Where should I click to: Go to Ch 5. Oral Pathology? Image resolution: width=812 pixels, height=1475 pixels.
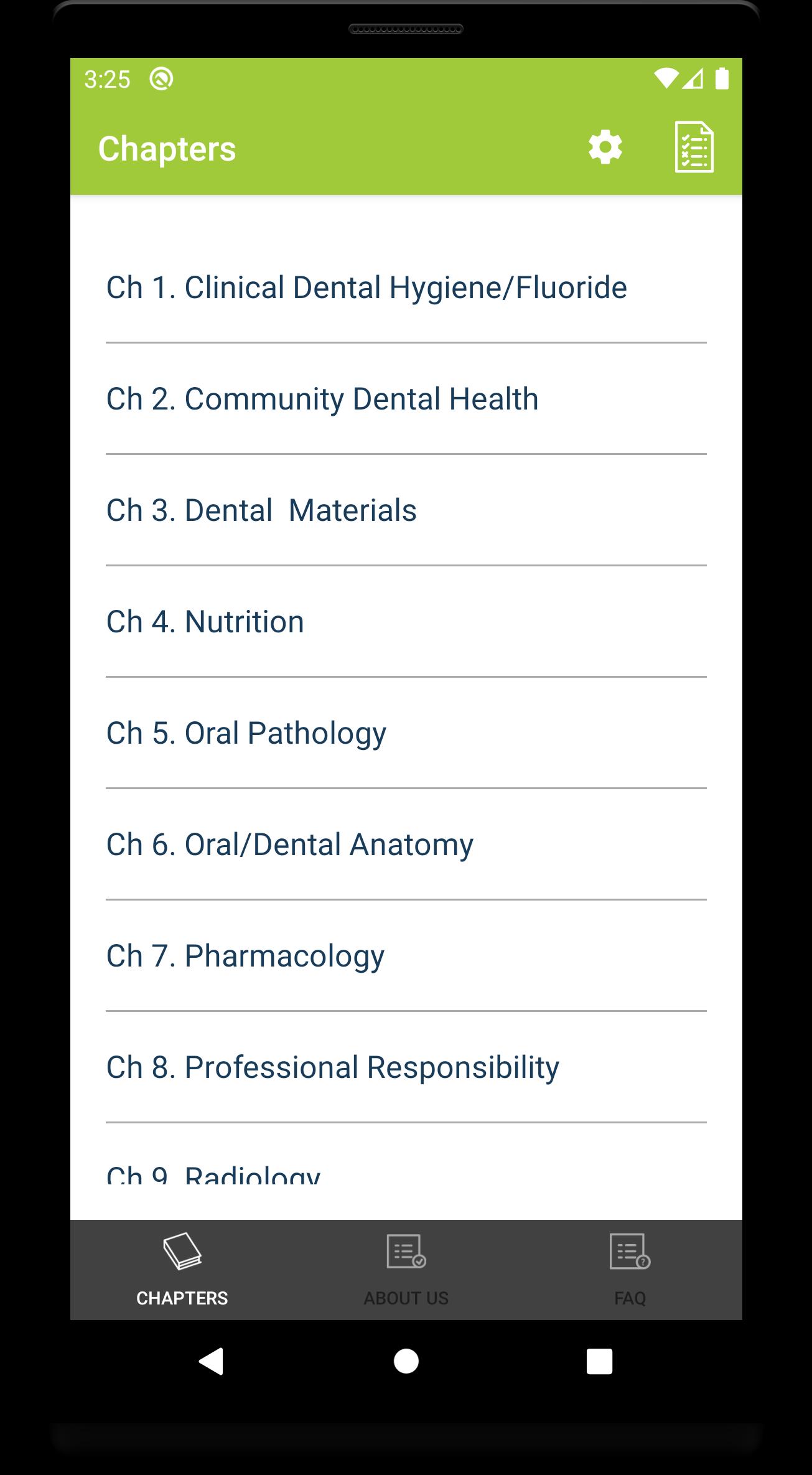coord(406,733)
